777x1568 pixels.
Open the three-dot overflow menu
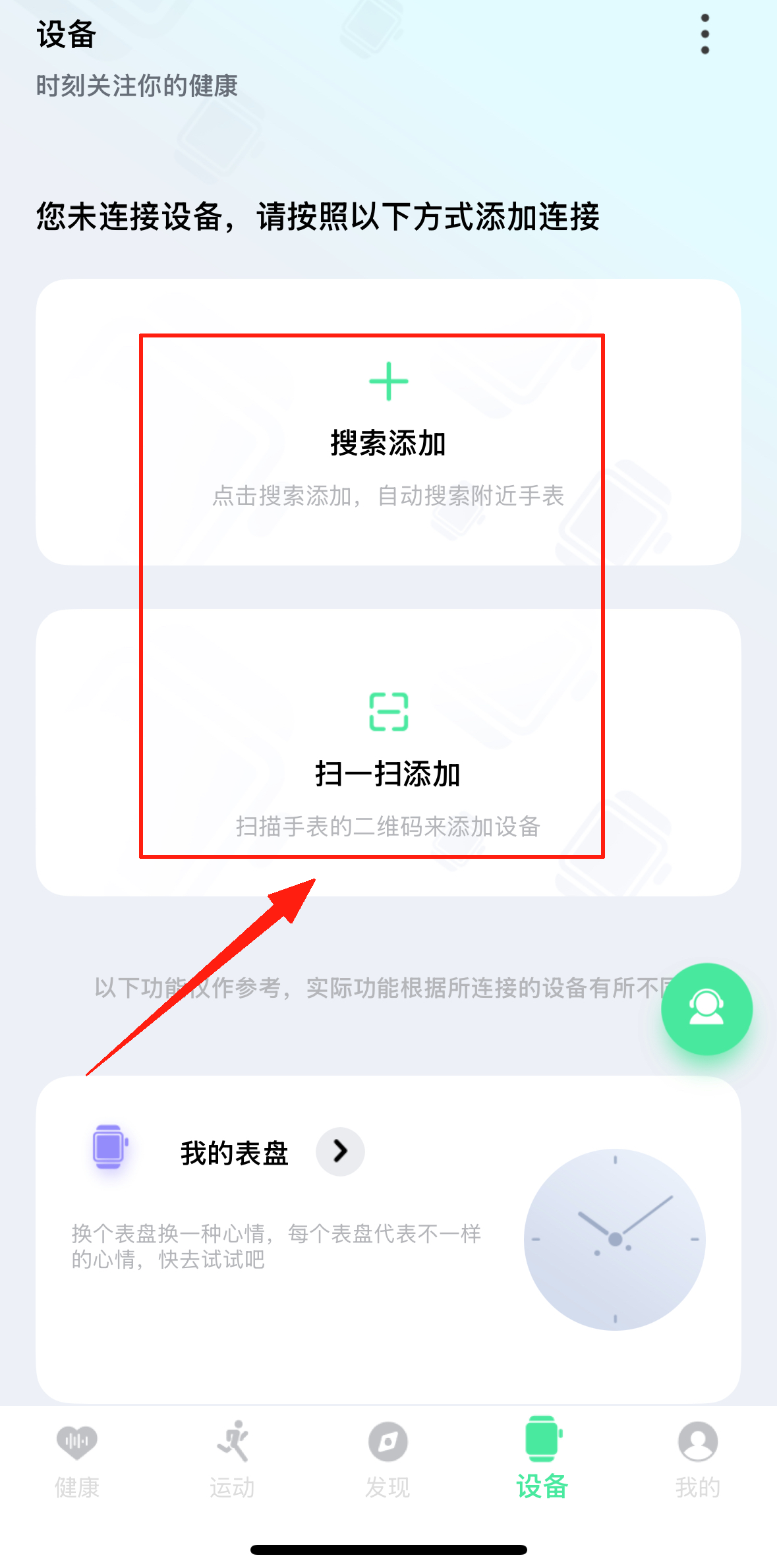coord(705,34)
